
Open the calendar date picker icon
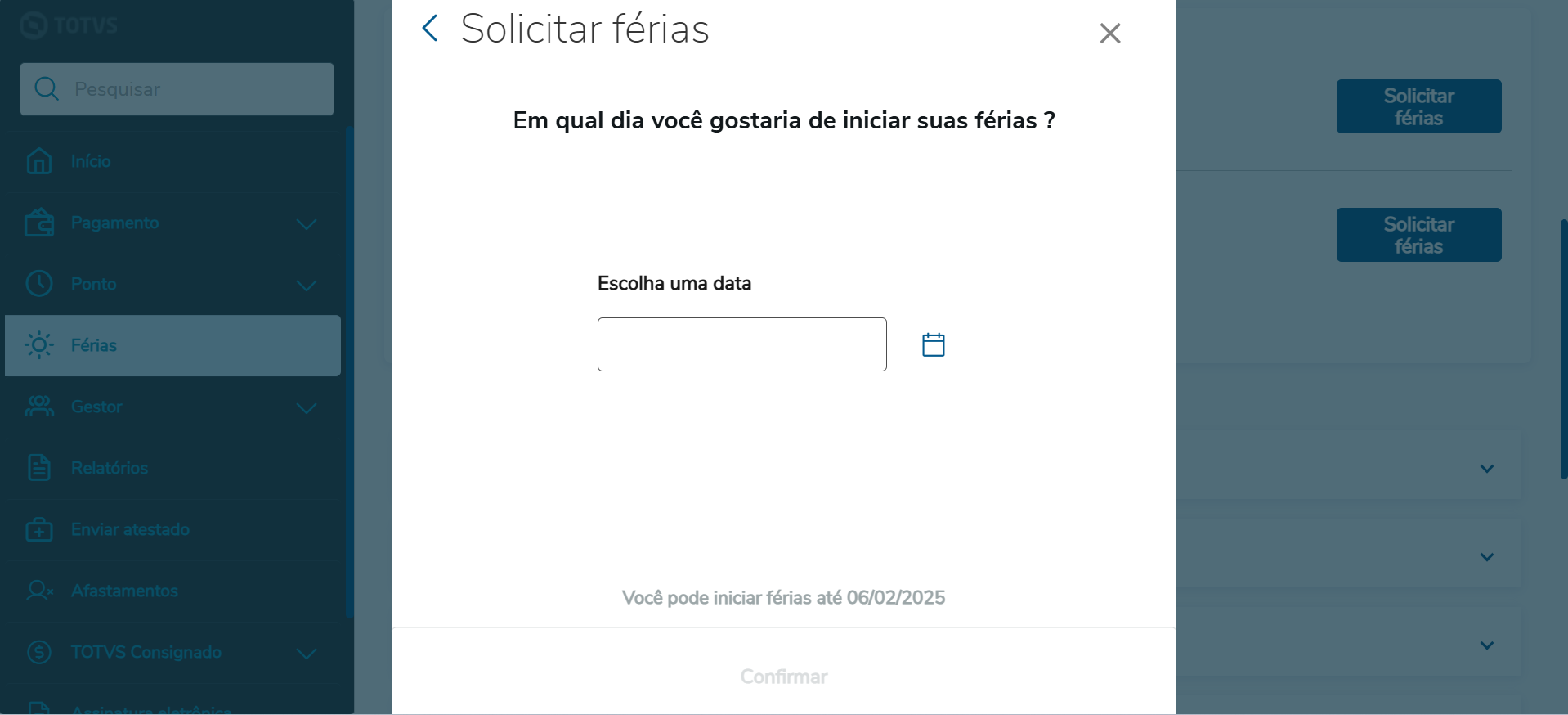[x=933, y=344]
